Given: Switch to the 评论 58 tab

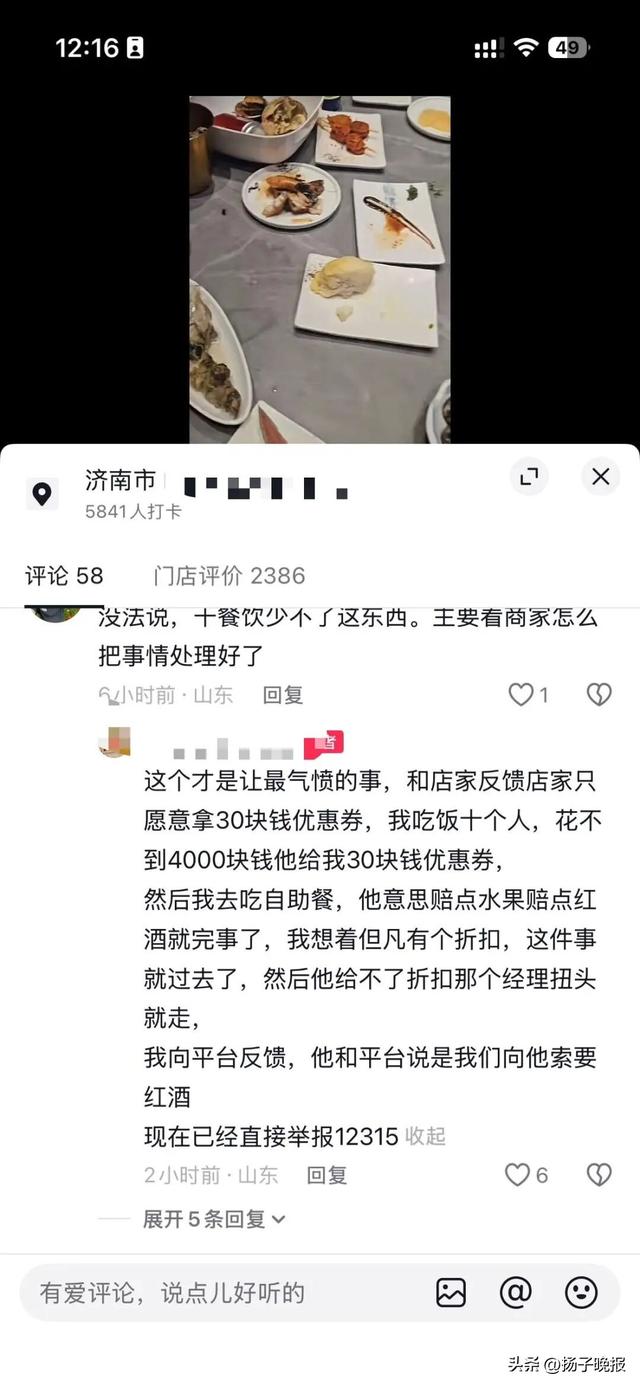Looking at the screenshot, I should pos(64,576).
